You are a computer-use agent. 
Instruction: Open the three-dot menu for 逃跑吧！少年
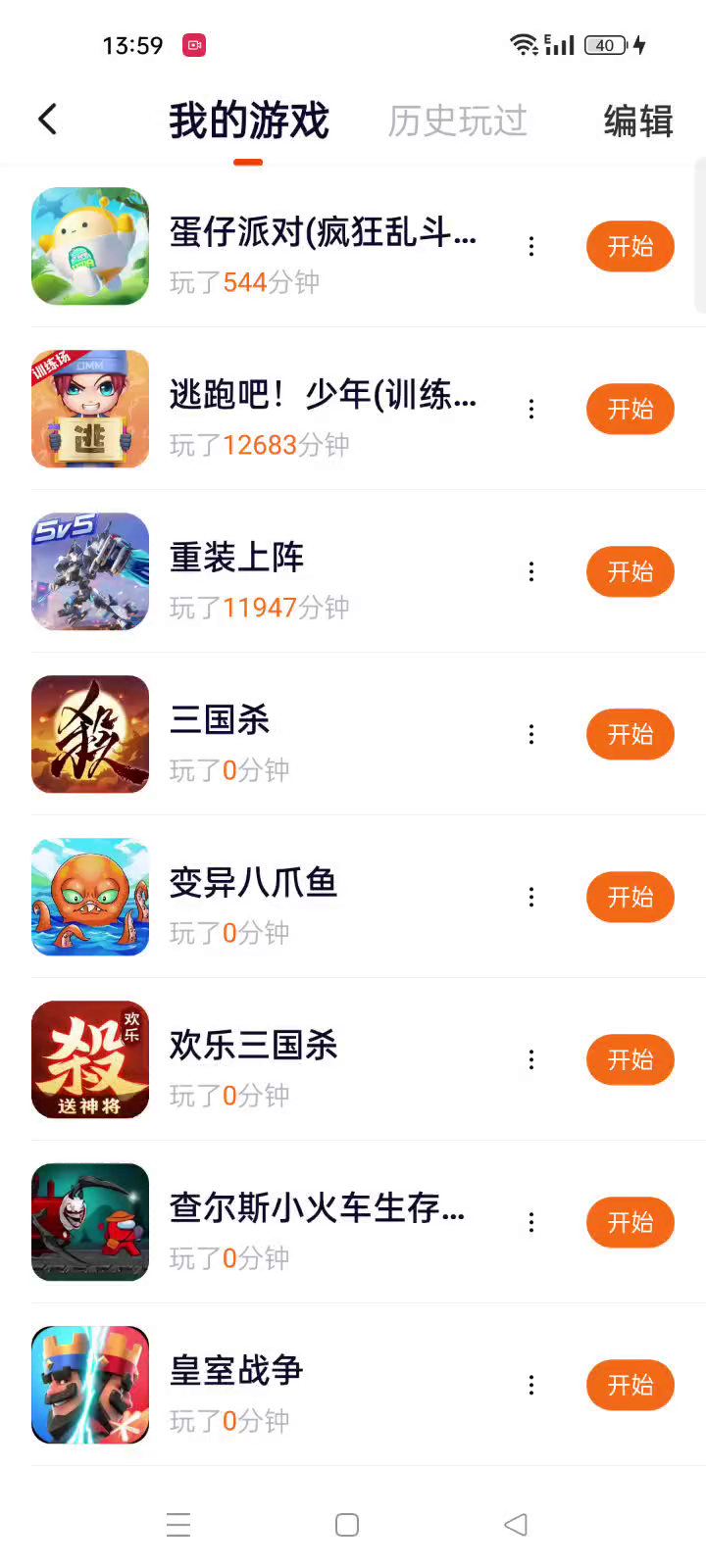pos(531,409)
